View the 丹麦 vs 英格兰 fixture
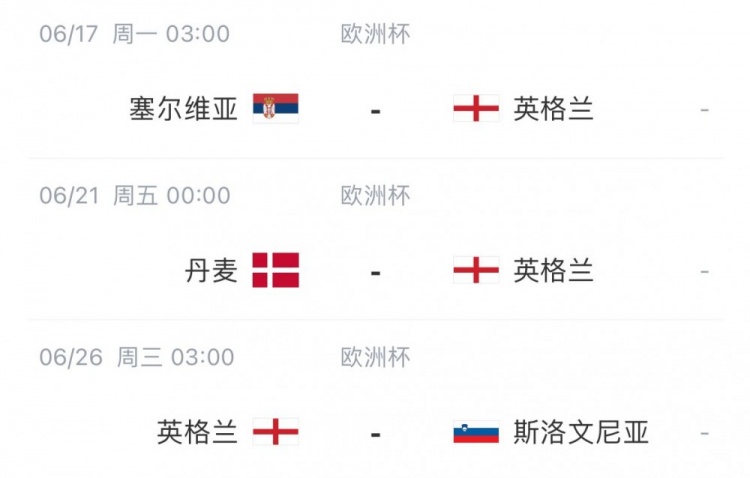The width and height of the screenshot is (750, 478). pos(375,270)
